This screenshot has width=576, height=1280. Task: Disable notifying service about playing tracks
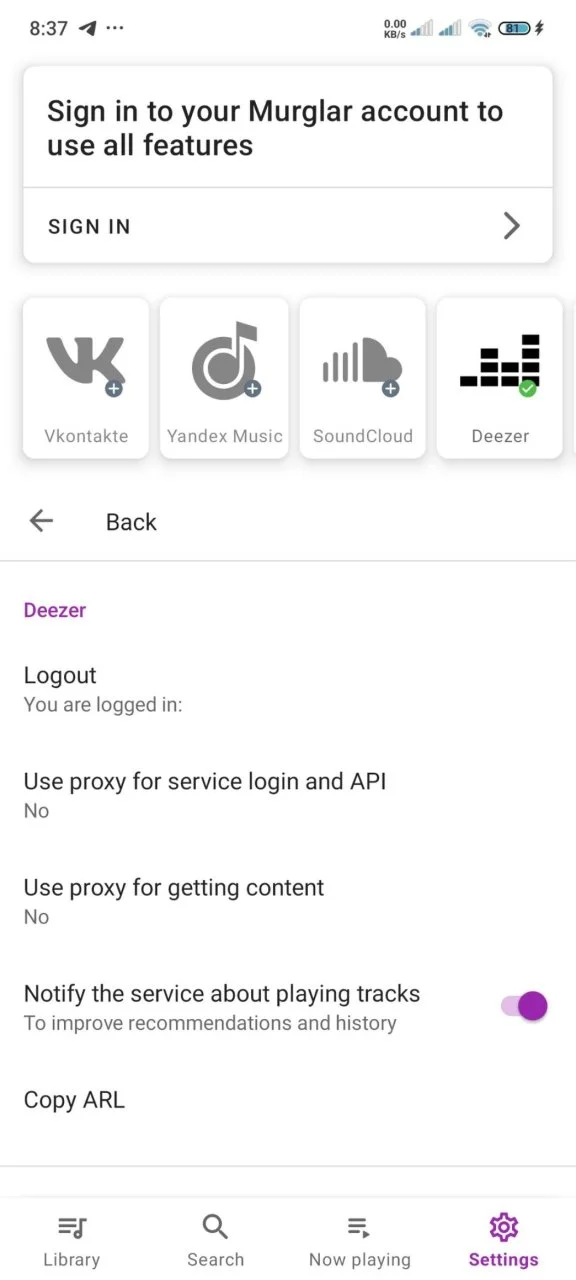coord(525,1006)
